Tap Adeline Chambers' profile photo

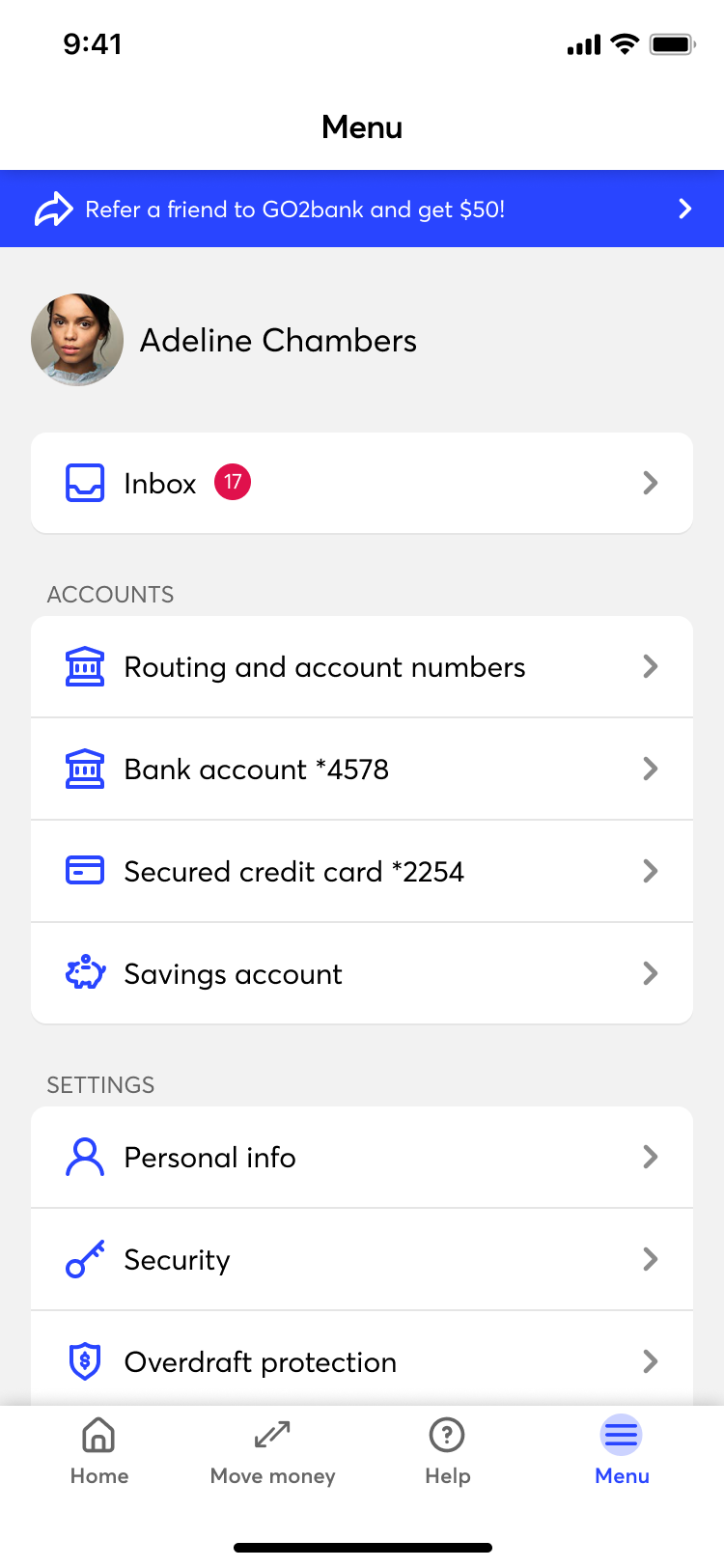click(x=77, y=340)
